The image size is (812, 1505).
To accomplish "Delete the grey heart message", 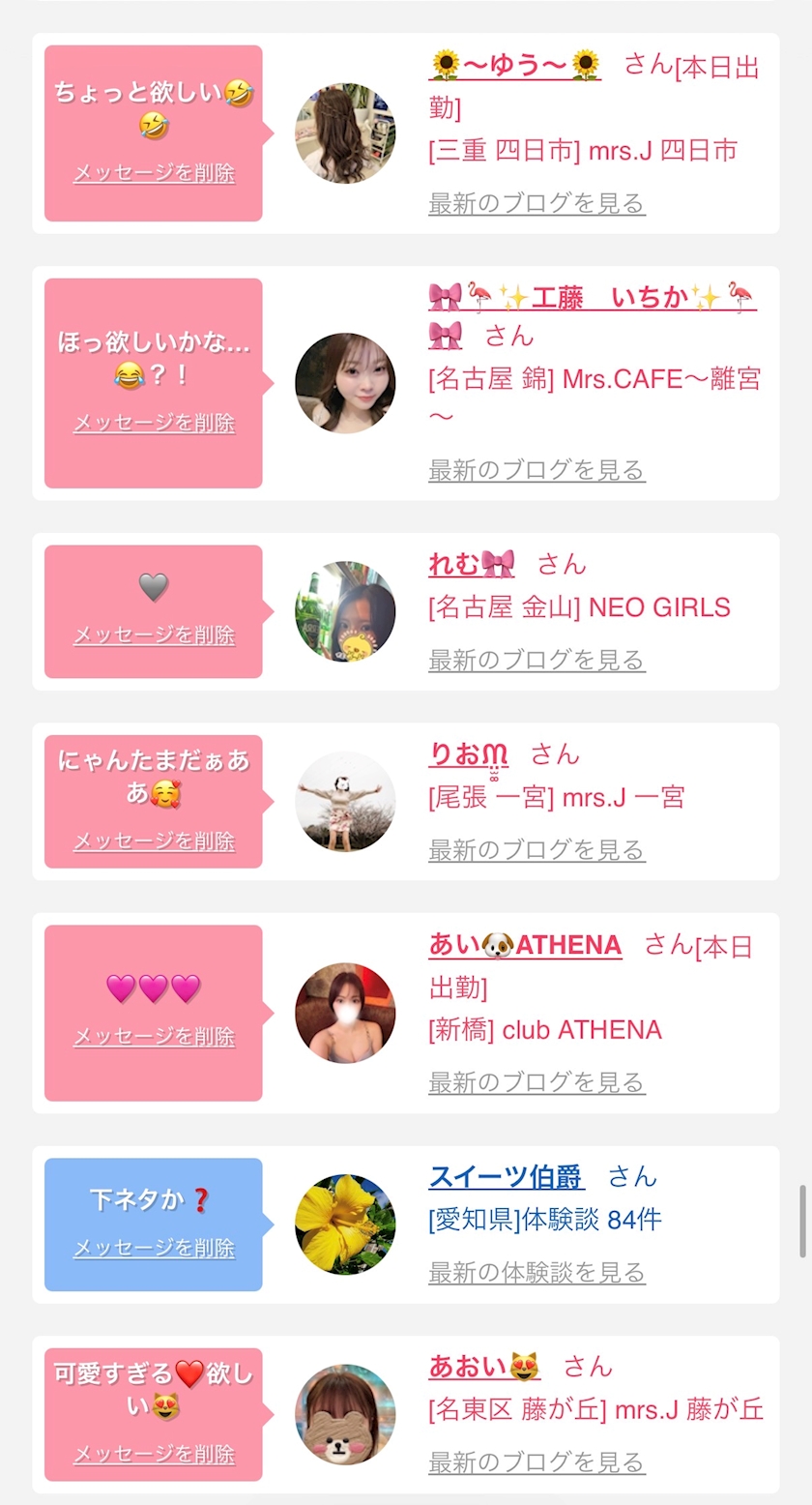I will 154,634.
